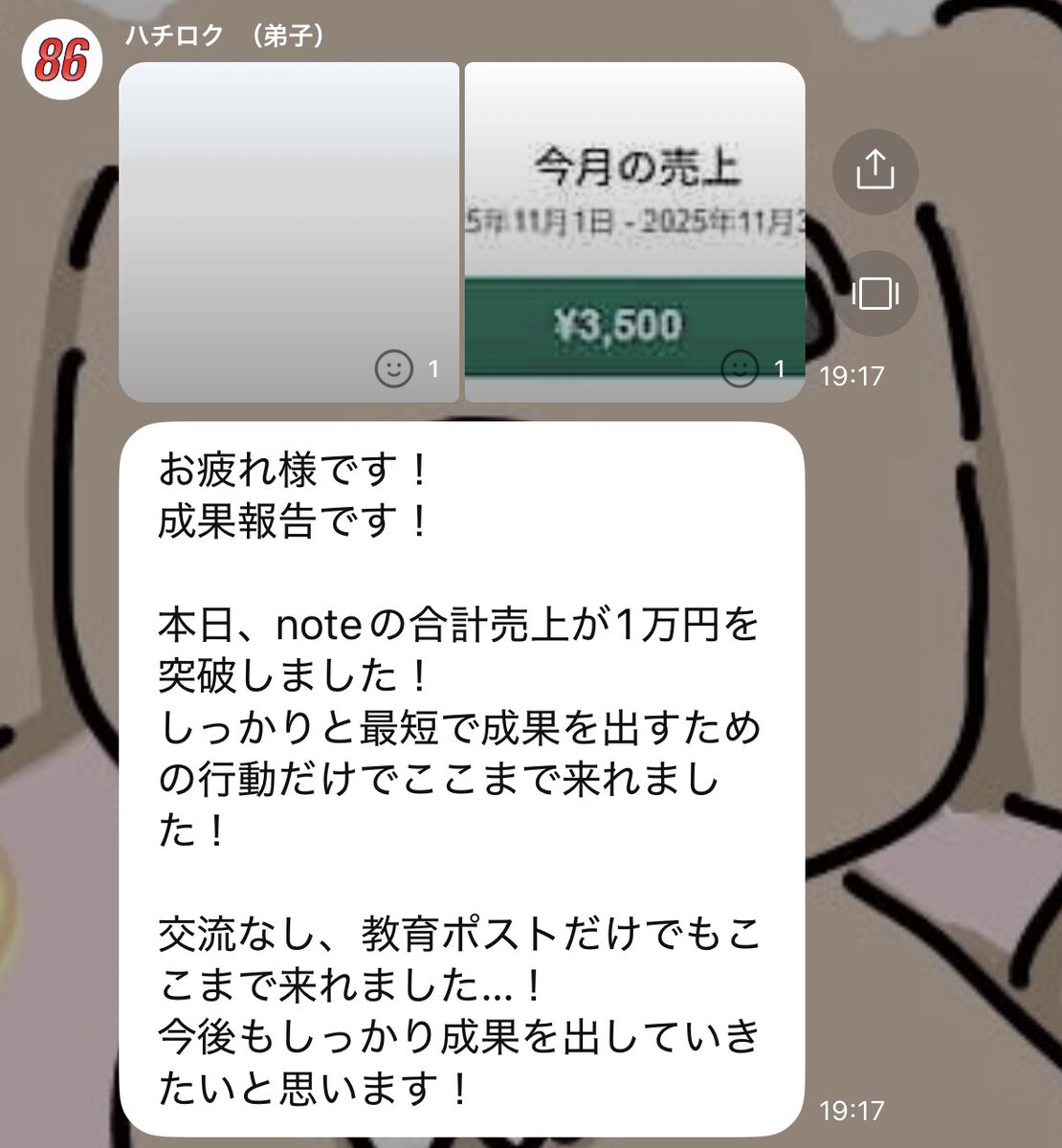This screenshot has width=1062, height=1148.
Task: Open ハチロク's profile avatar
Action: tap(62, 60)
